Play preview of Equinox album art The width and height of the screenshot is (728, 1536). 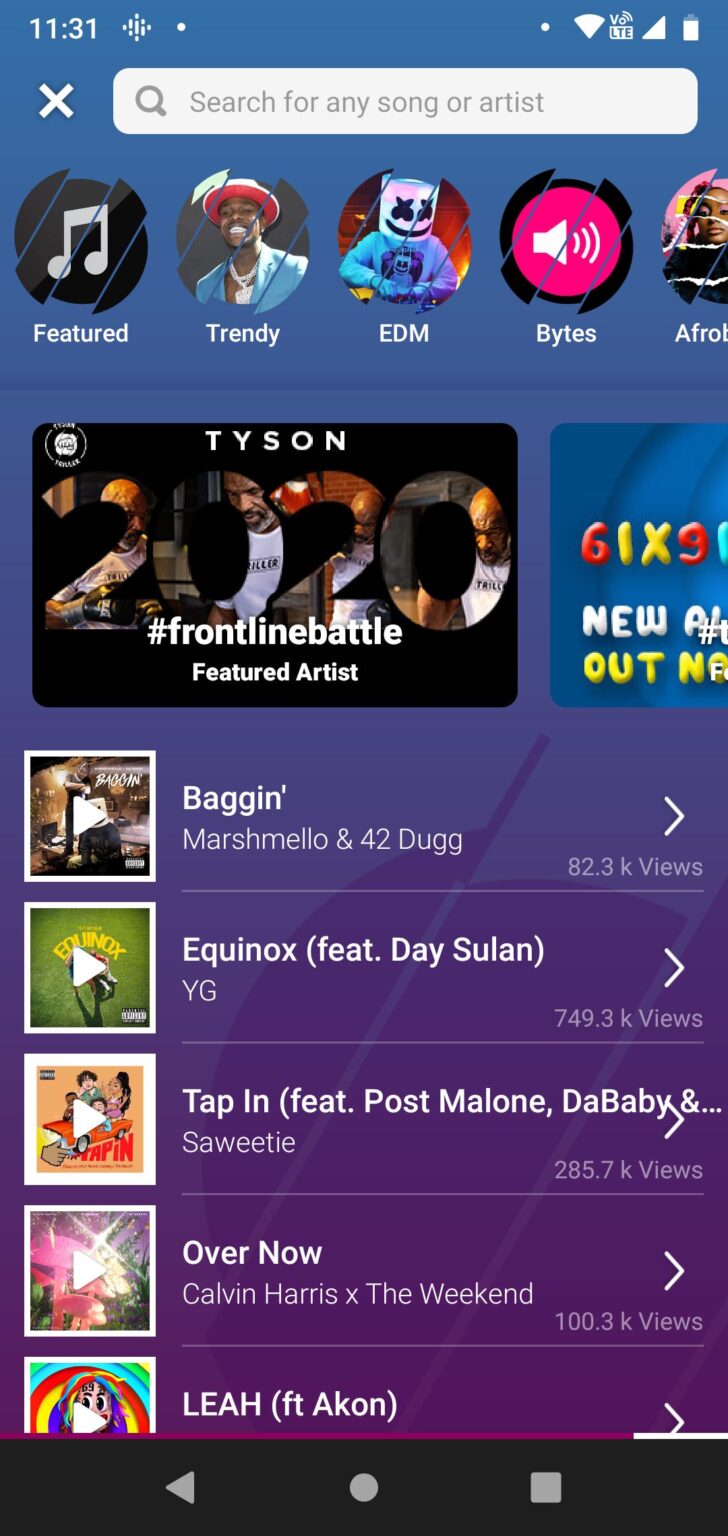coord(90,968)
